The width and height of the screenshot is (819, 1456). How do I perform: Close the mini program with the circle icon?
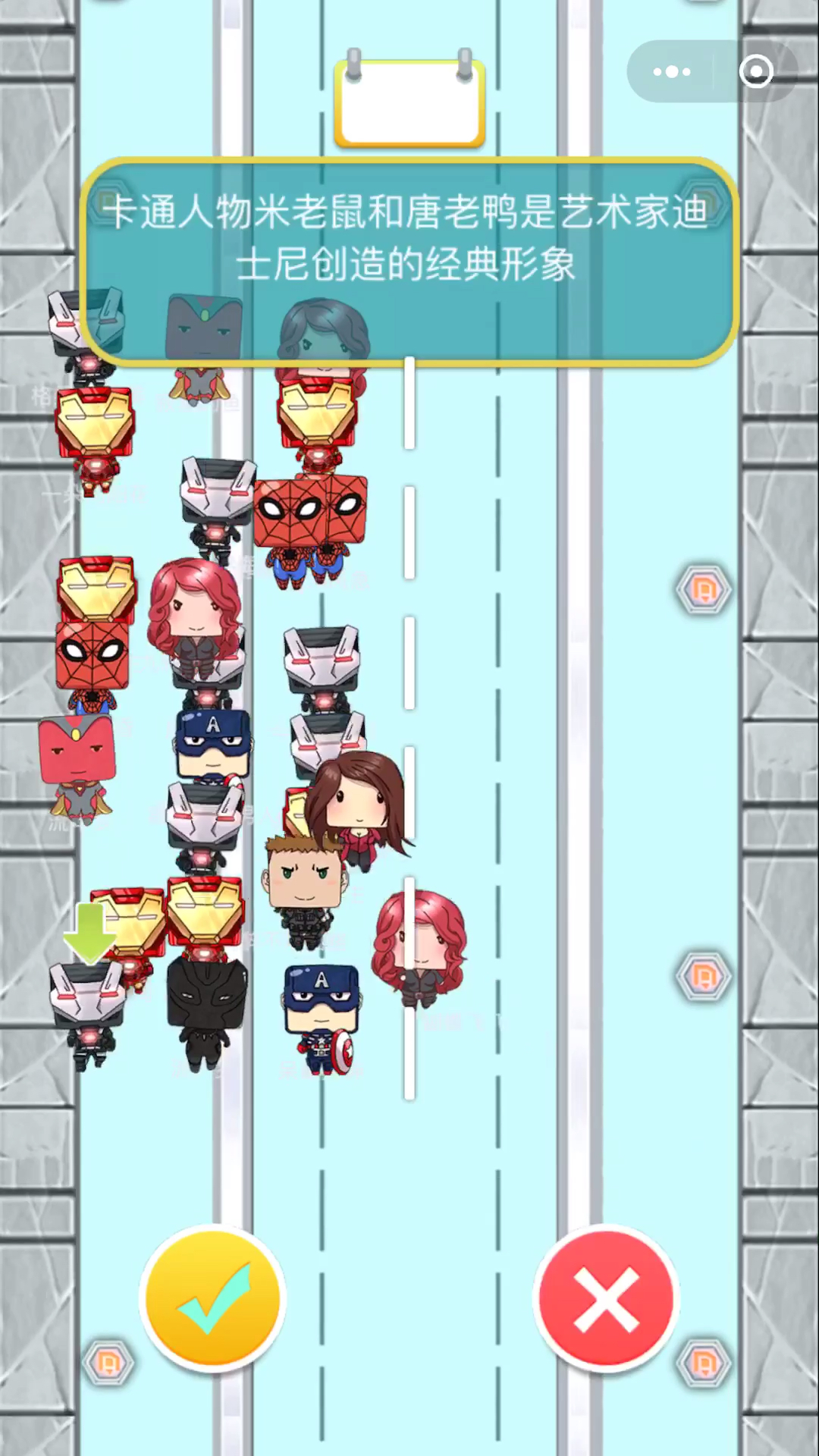click(755, 72)
